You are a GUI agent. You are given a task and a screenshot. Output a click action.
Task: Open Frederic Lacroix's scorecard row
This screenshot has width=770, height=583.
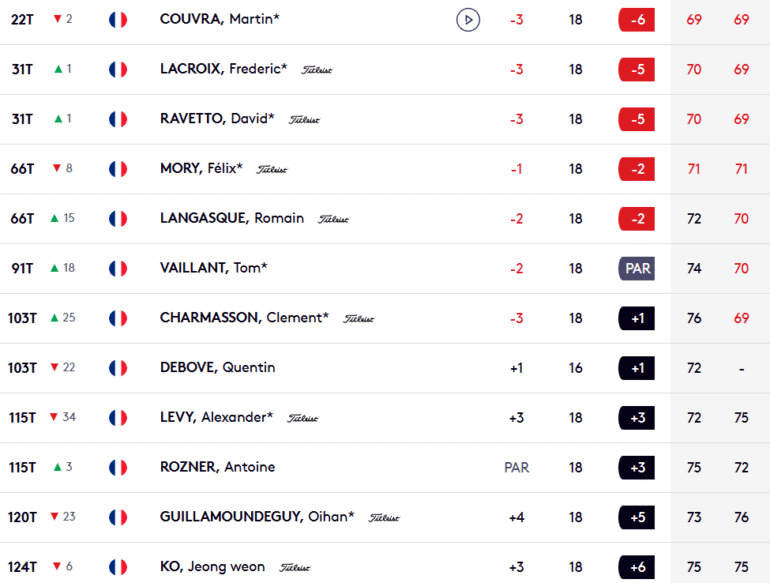[223, 69]
